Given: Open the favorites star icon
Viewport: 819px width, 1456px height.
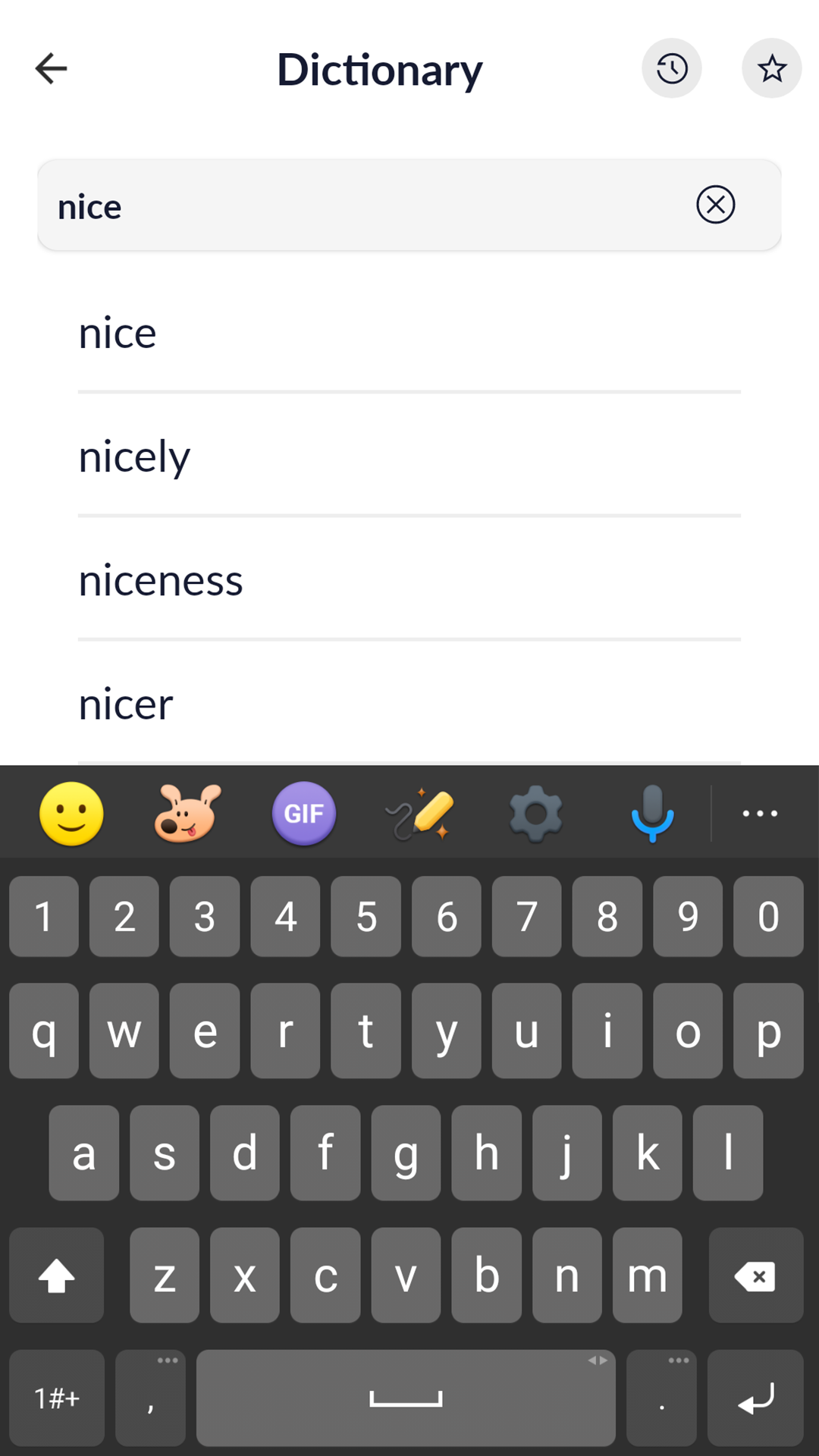Looking at the screenshot, I should [772, 68].
